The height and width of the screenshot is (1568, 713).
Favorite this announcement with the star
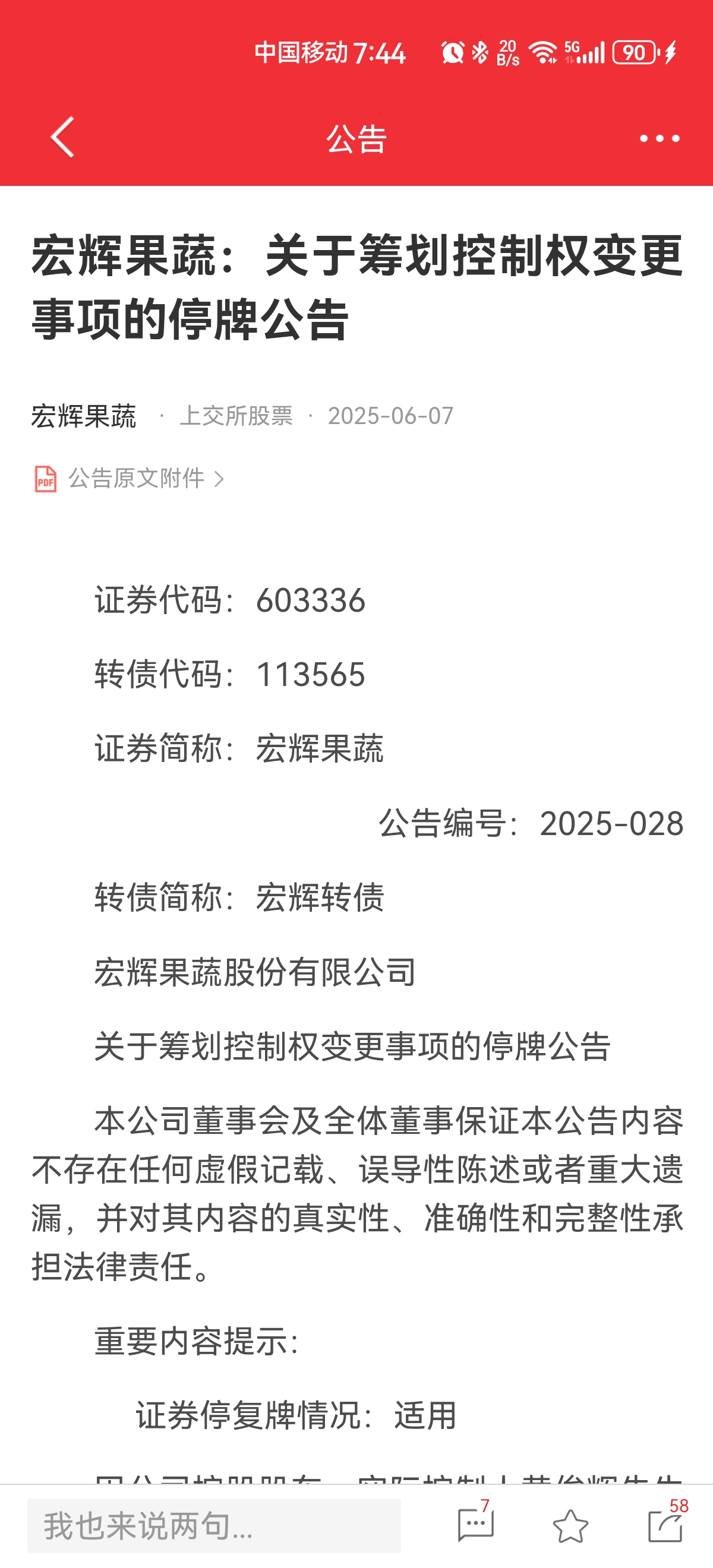[x=570, y=1525]
